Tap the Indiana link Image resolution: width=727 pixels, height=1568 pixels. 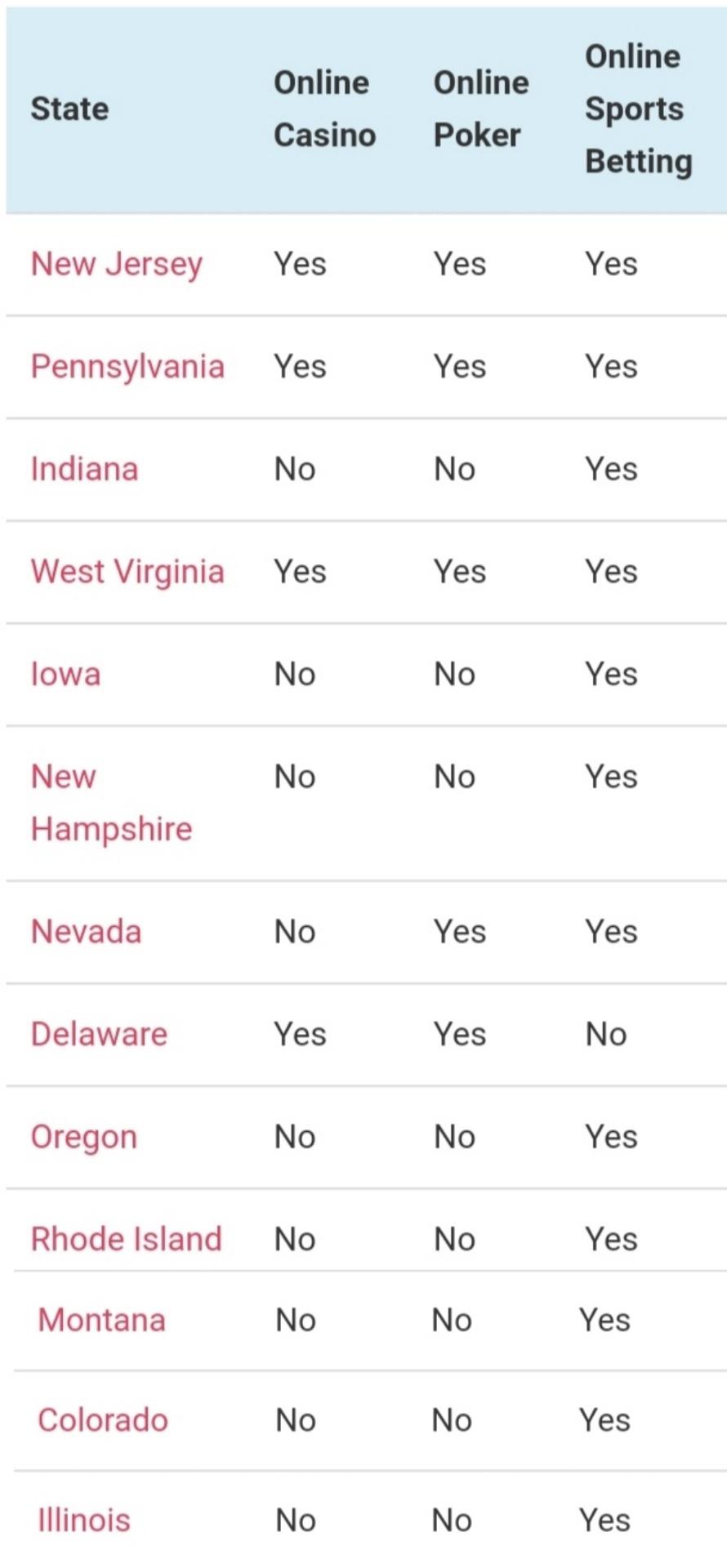coord(85,470)
